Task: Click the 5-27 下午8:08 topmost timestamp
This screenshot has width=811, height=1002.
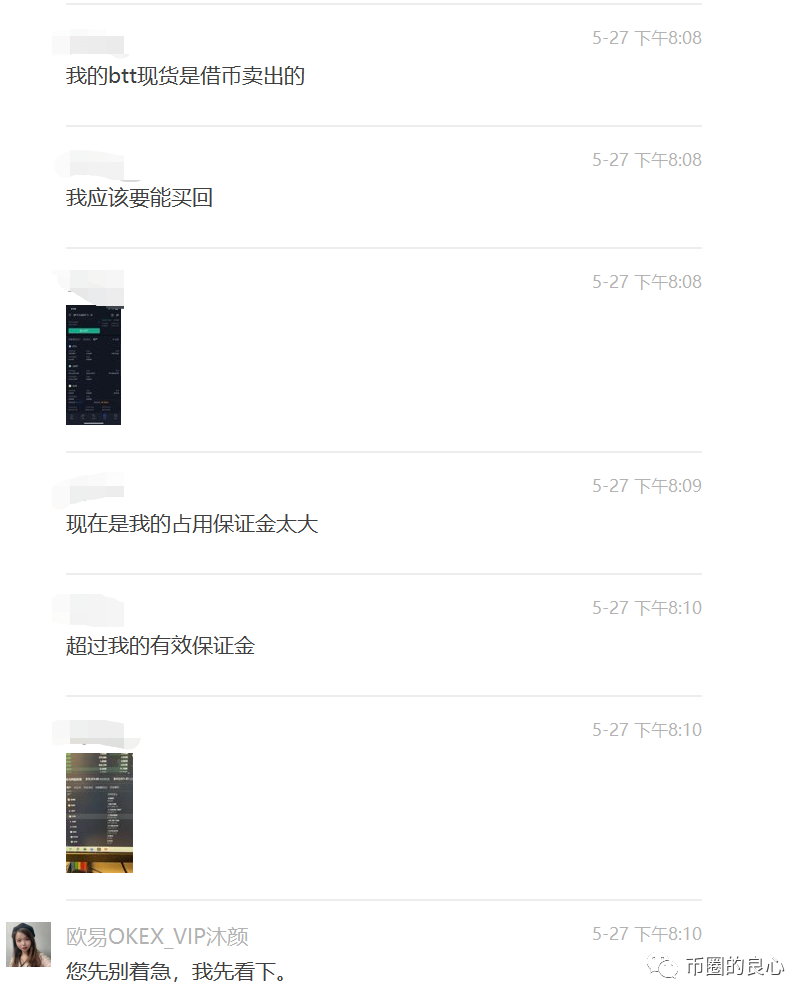Action: pyautogui.click(x=644, y=37)
